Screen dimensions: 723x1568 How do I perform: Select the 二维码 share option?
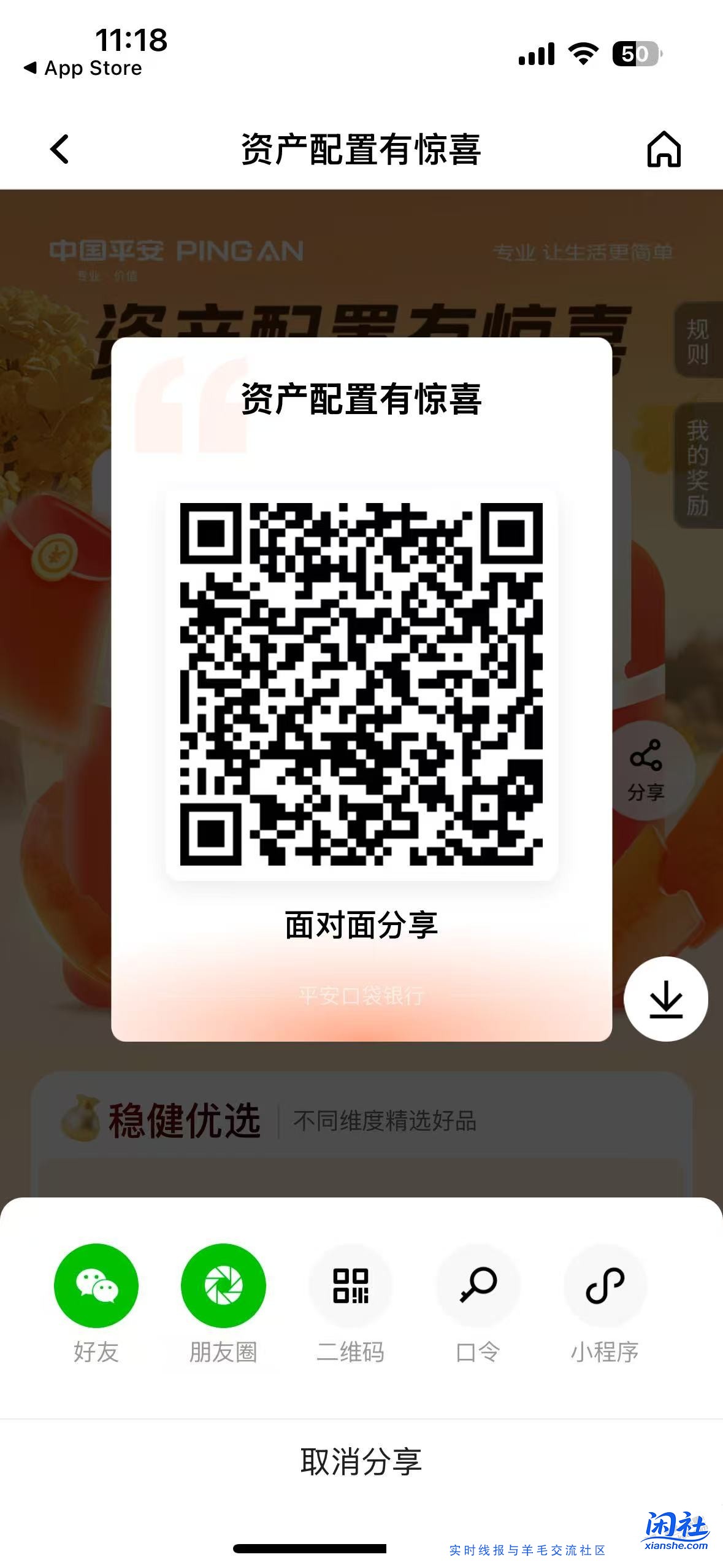coord(350,1285)
